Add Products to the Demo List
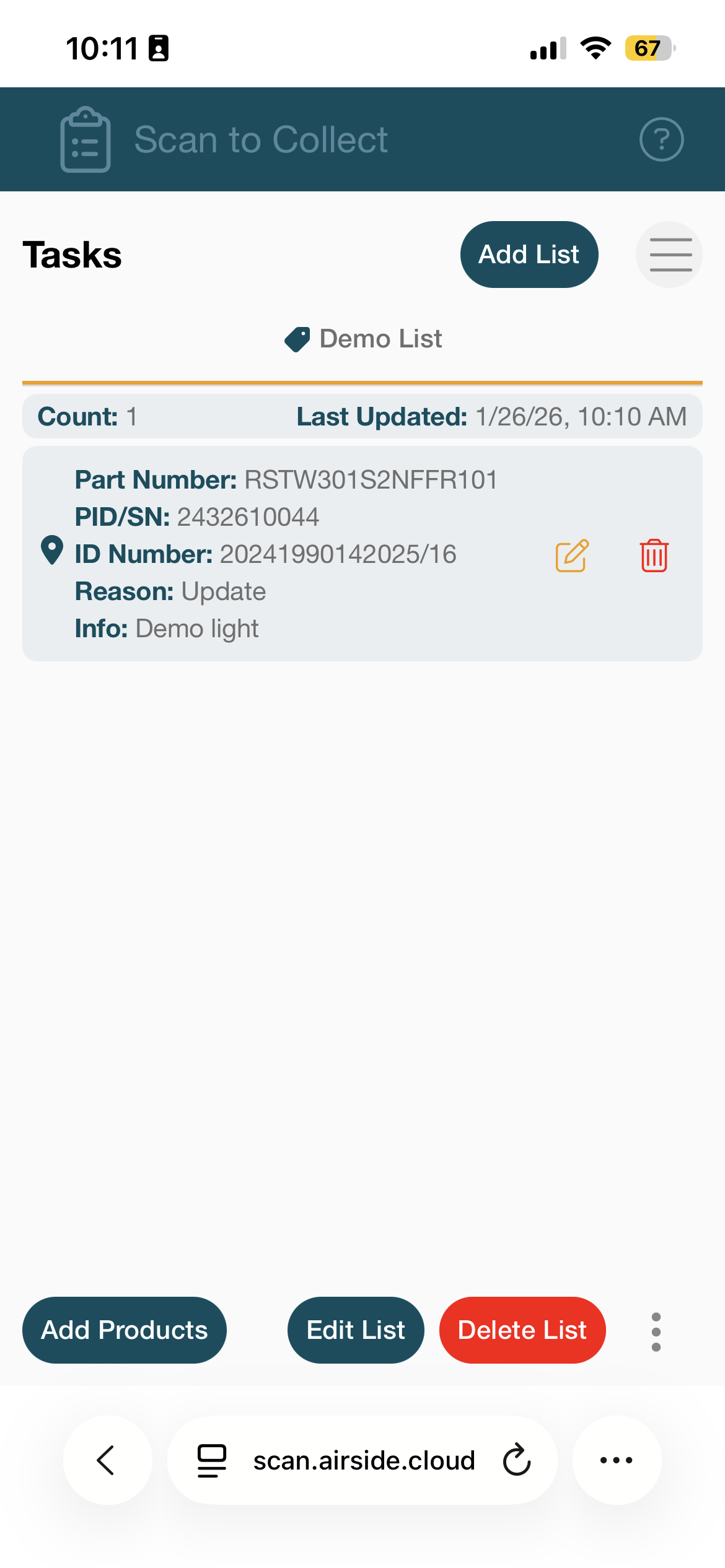725x1568 pixels. [125, 1330]
